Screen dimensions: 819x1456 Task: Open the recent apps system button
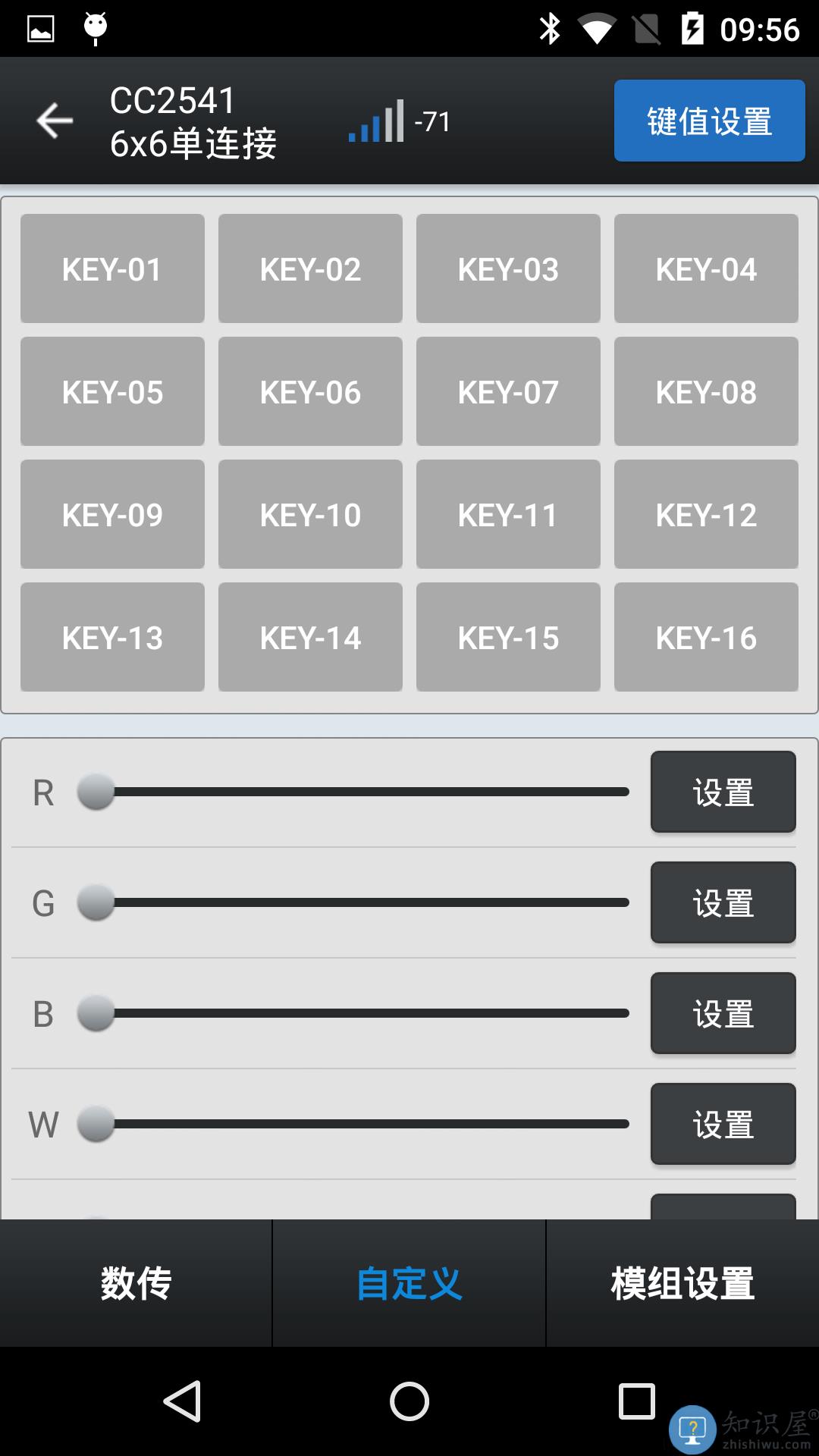point(637,1401)
